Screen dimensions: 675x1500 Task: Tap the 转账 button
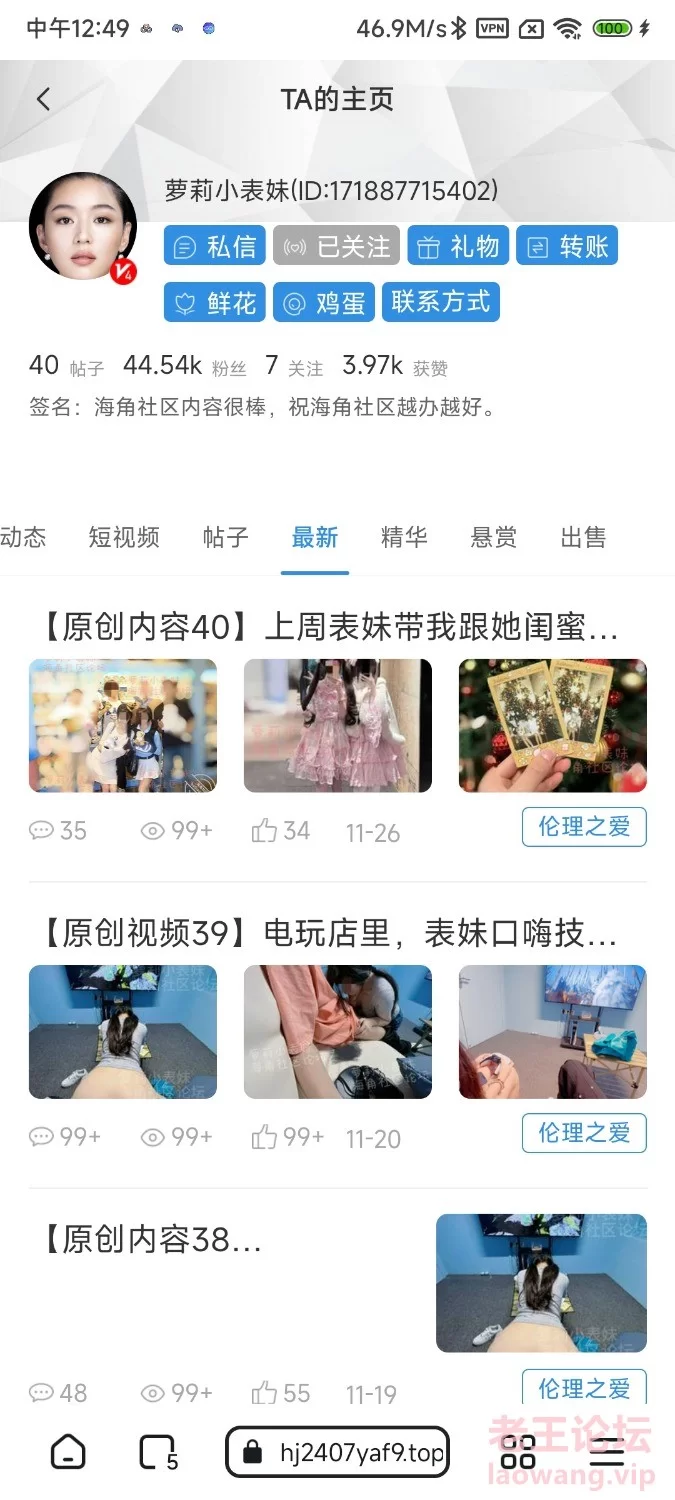coord(567,246)
